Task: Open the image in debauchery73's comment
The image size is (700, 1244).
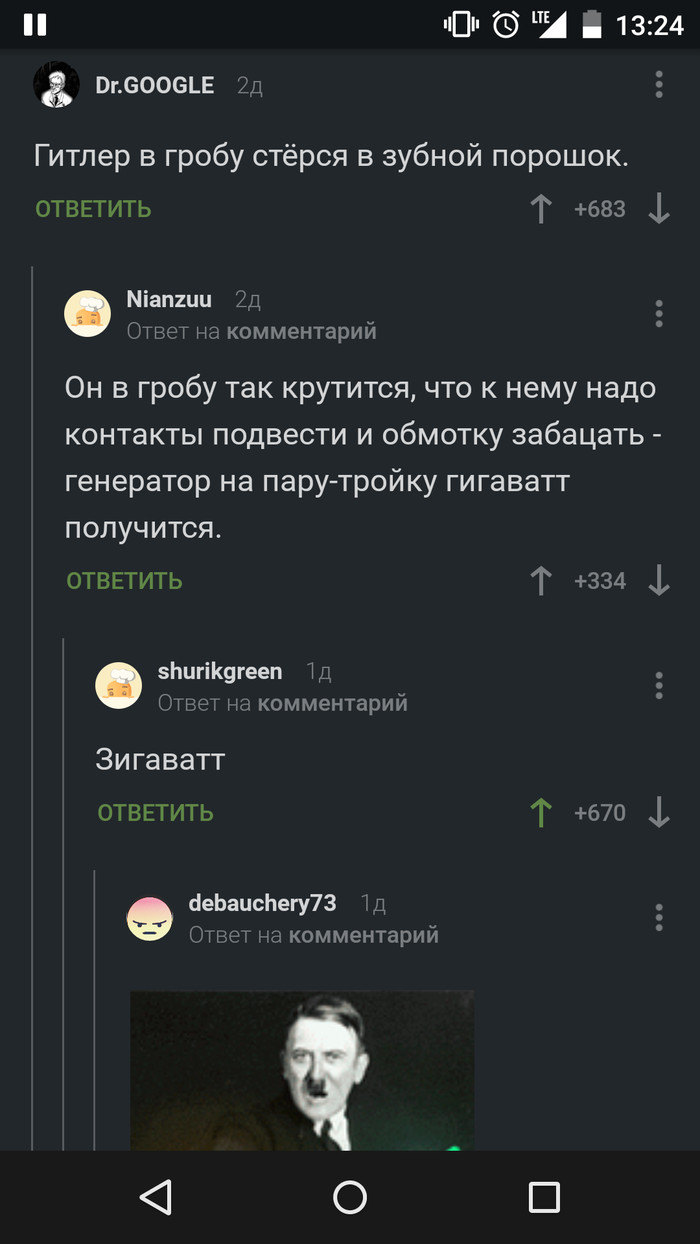Action: click(302, 1070)
